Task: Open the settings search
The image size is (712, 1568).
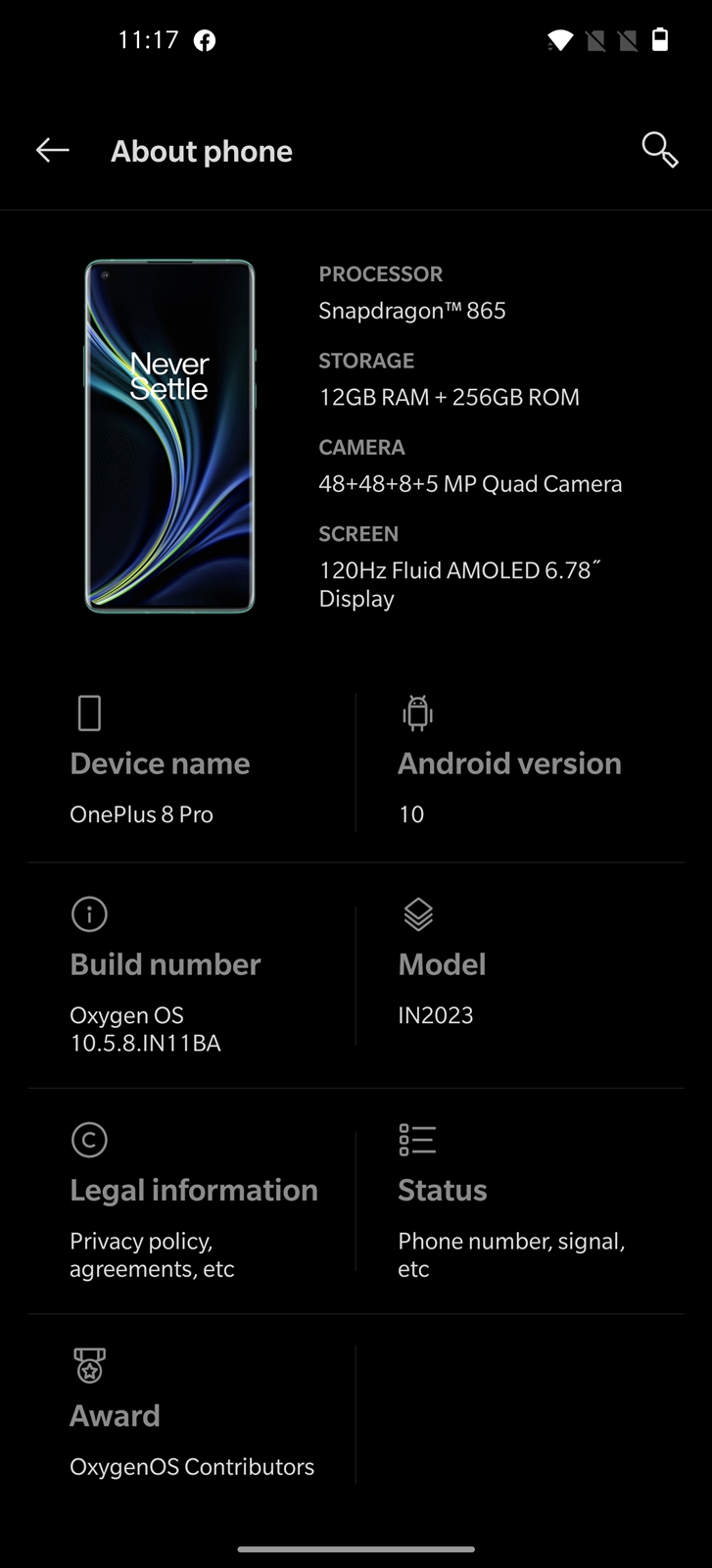Action: pyautogui.click(x=659, y=150)
